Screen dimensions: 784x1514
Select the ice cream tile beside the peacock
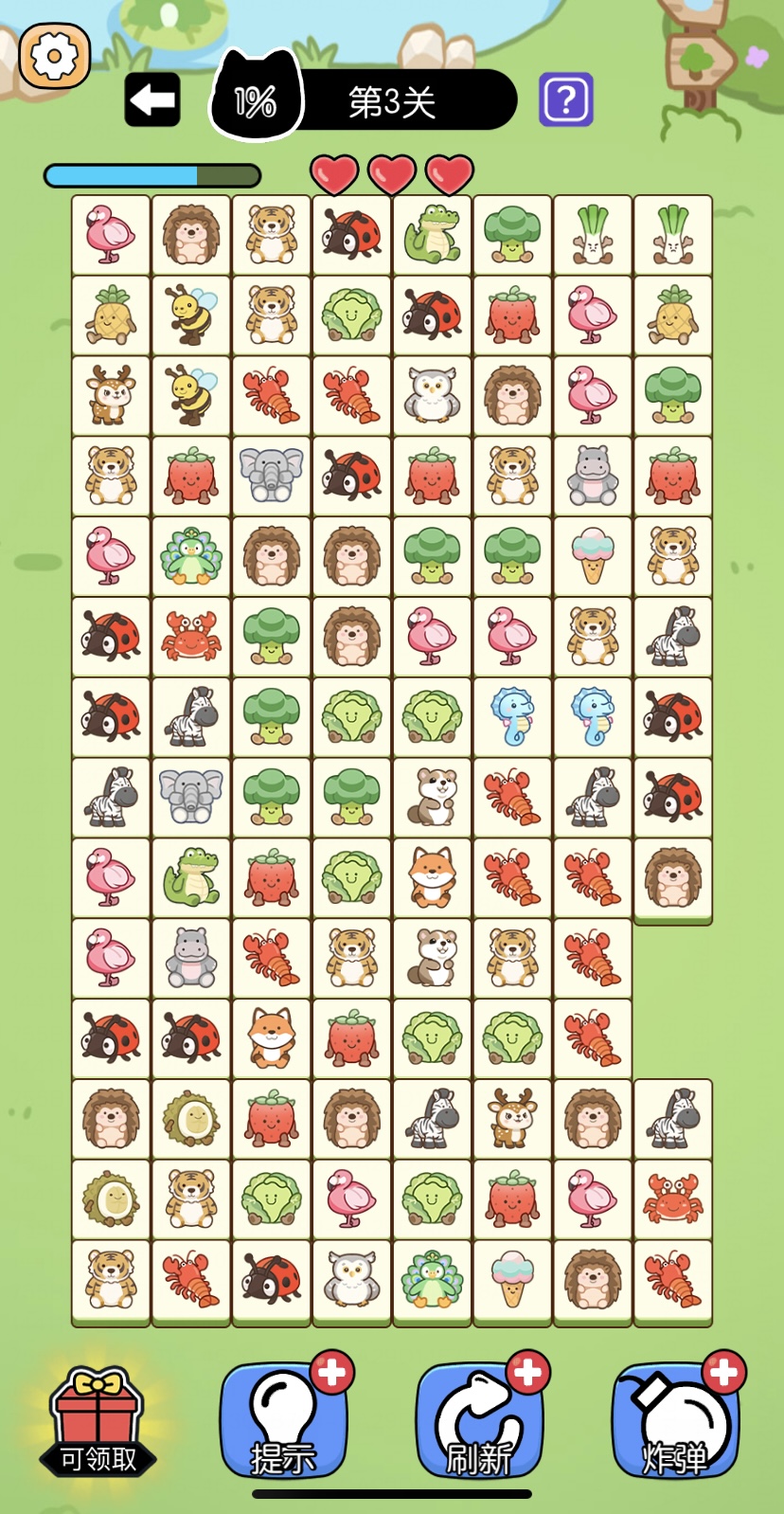pos(512,1278)
